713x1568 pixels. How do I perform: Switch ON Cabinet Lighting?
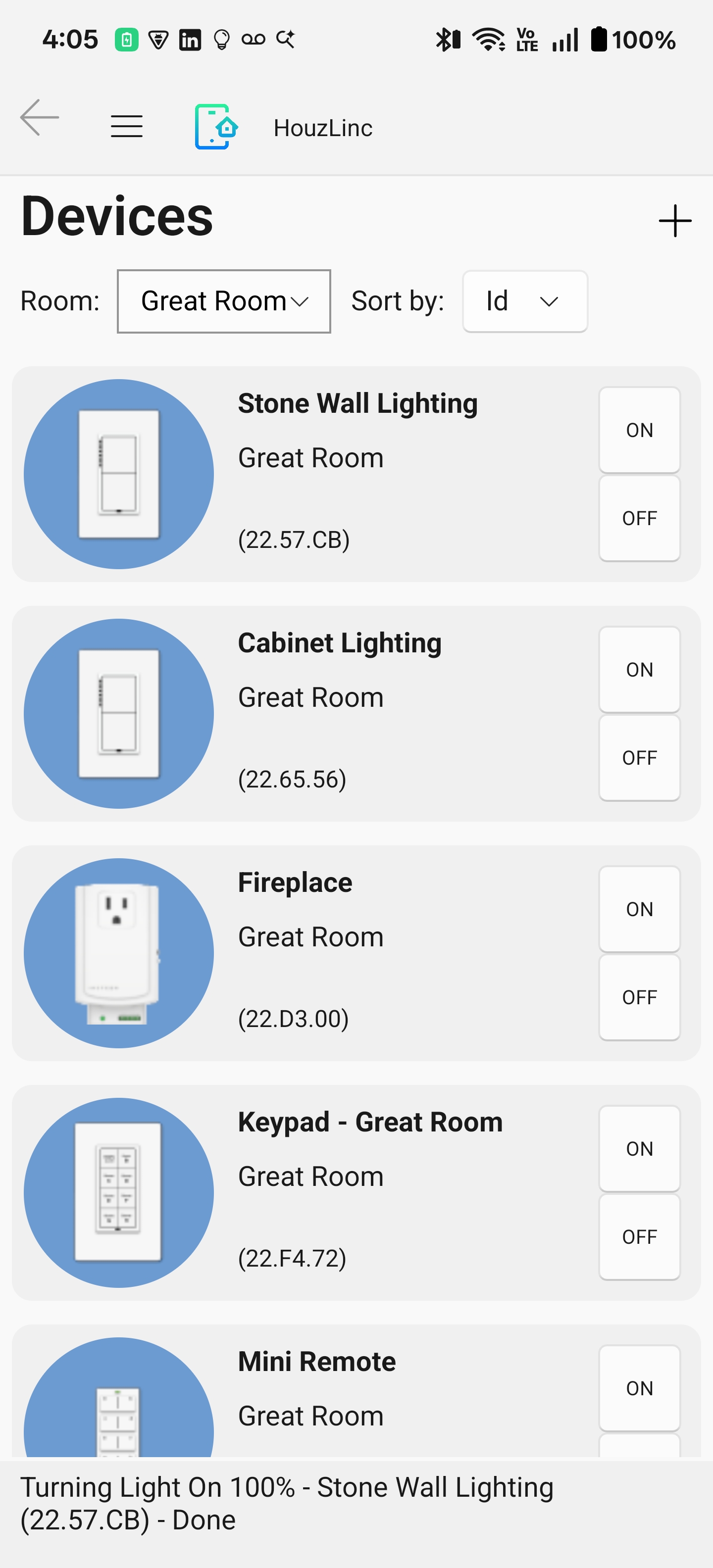click(x=639, y=670)
